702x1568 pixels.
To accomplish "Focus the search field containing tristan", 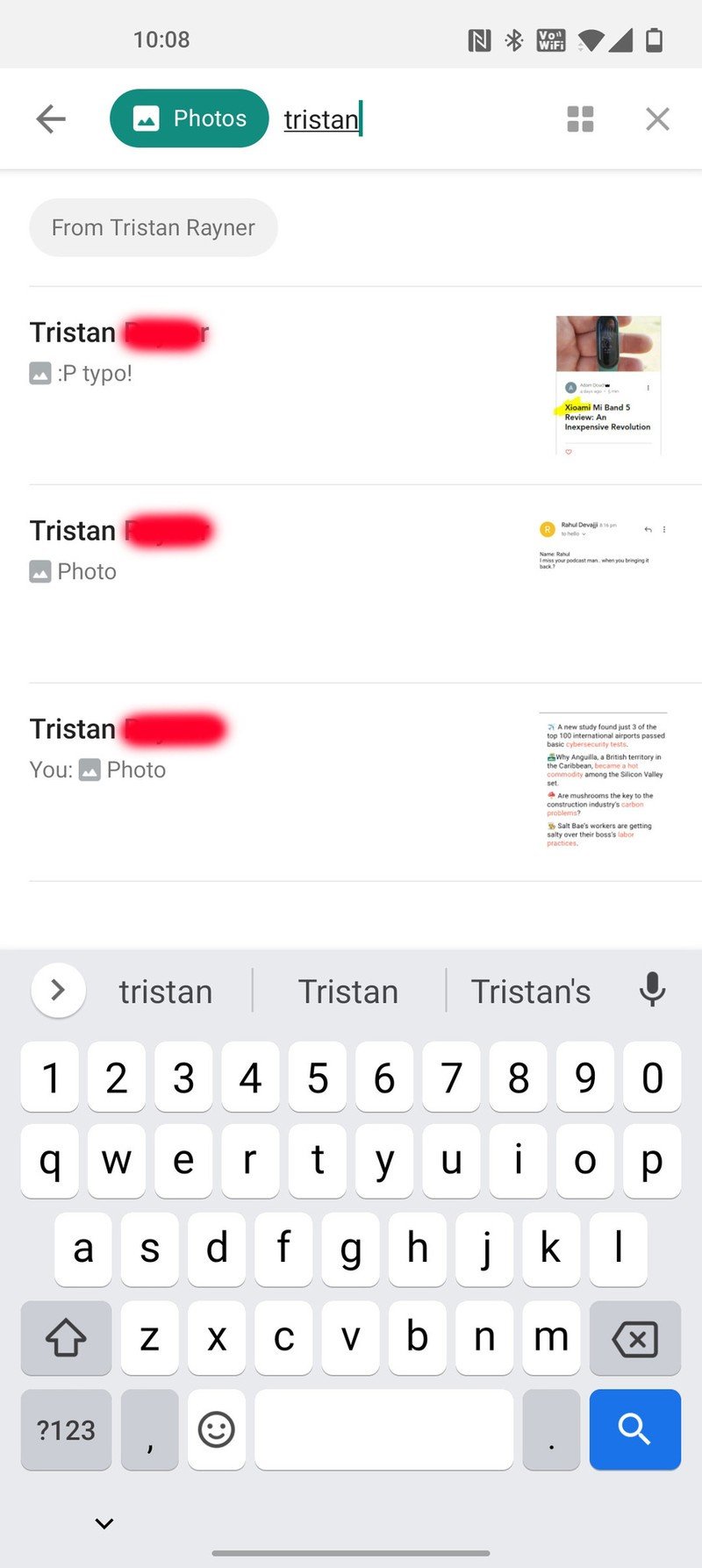I will click(x=404, y=118).
